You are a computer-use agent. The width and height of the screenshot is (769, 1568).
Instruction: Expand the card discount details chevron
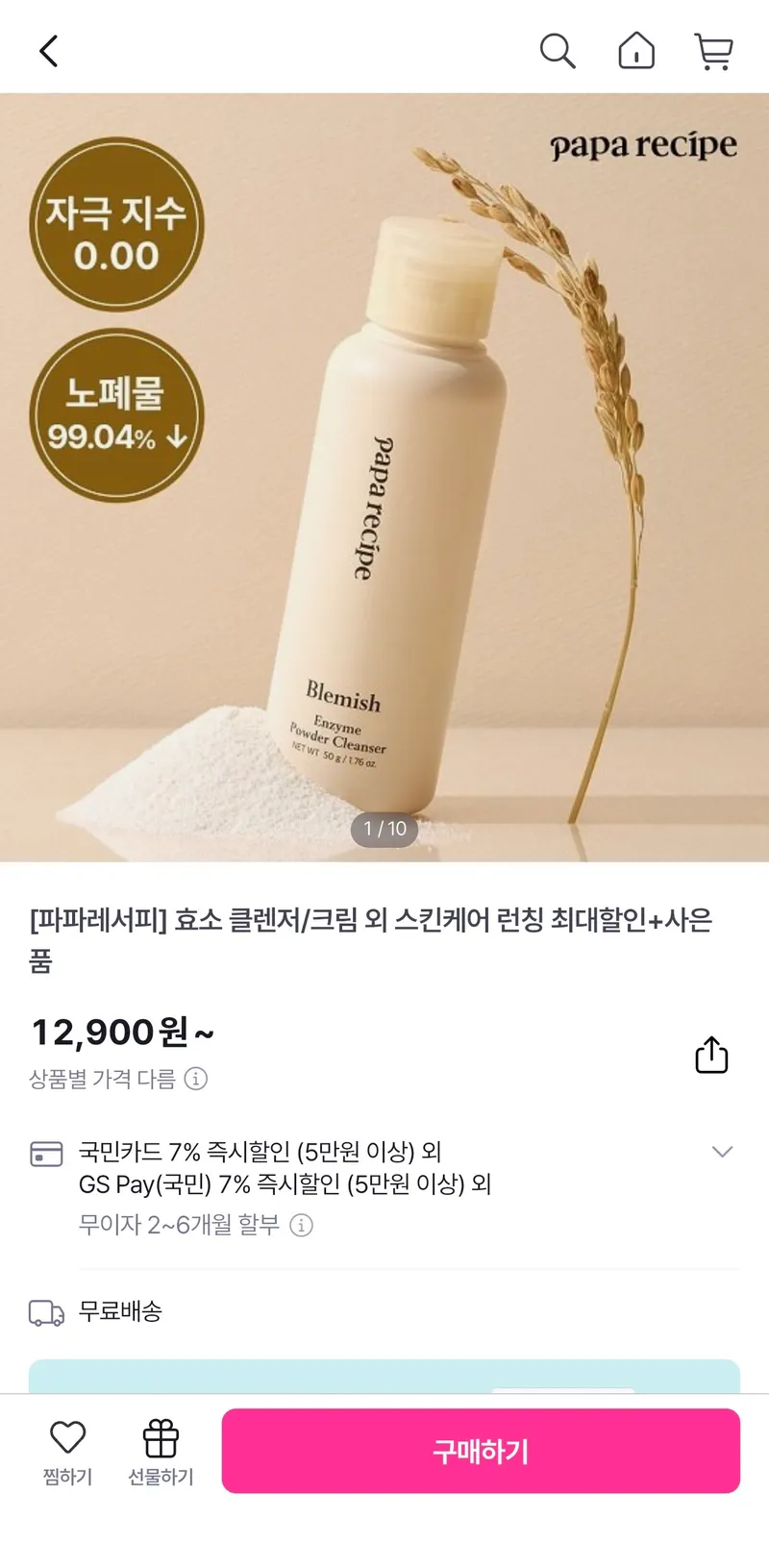coord(722,1152)
